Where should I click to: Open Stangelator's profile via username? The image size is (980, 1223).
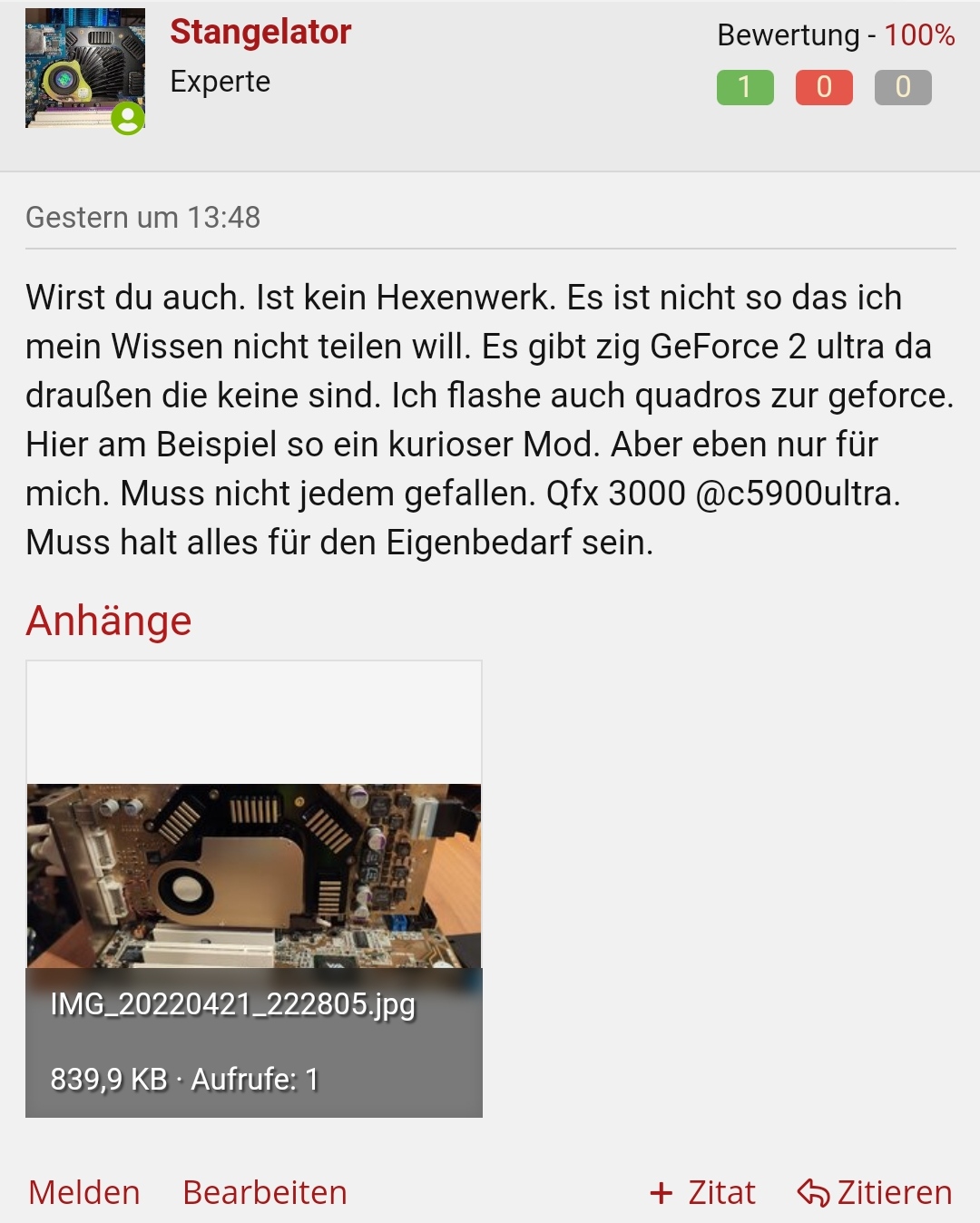(x=260, y=33)
